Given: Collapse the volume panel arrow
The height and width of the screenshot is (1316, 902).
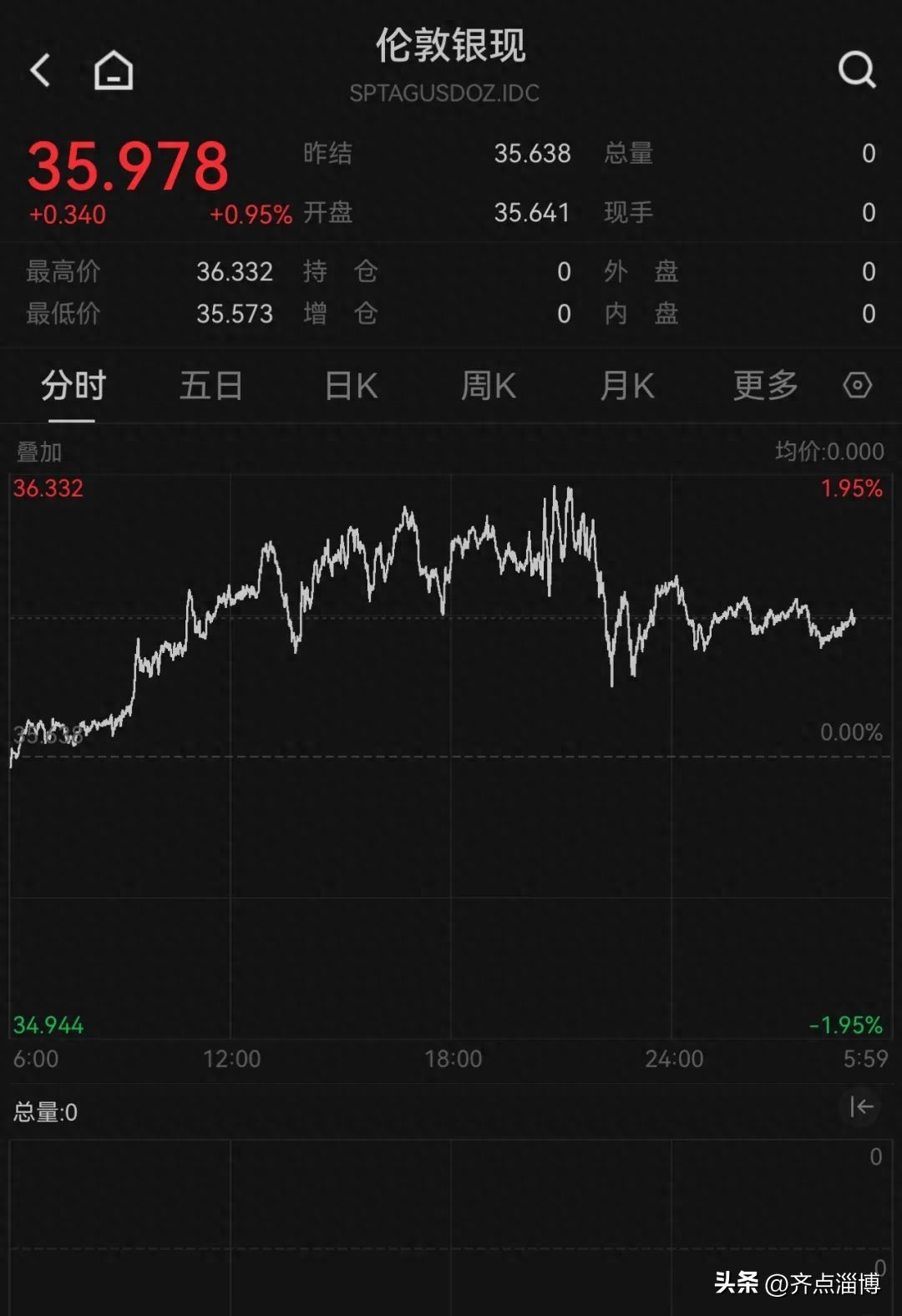Looking at the screenshot, I should [861, 1107].
